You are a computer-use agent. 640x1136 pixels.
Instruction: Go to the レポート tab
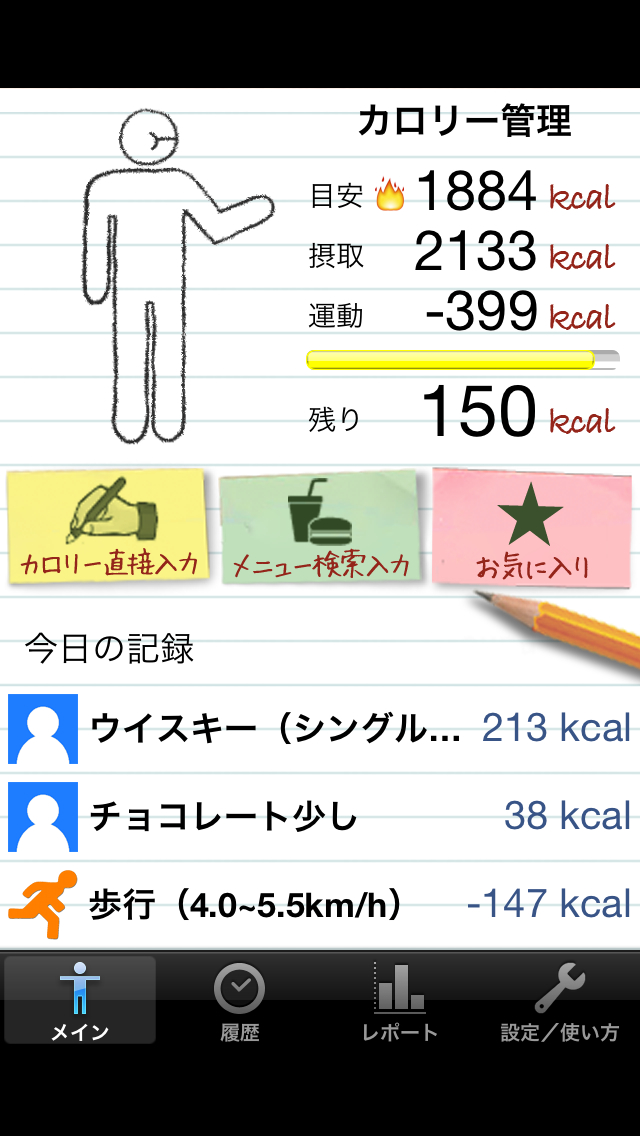(400, 1000)
